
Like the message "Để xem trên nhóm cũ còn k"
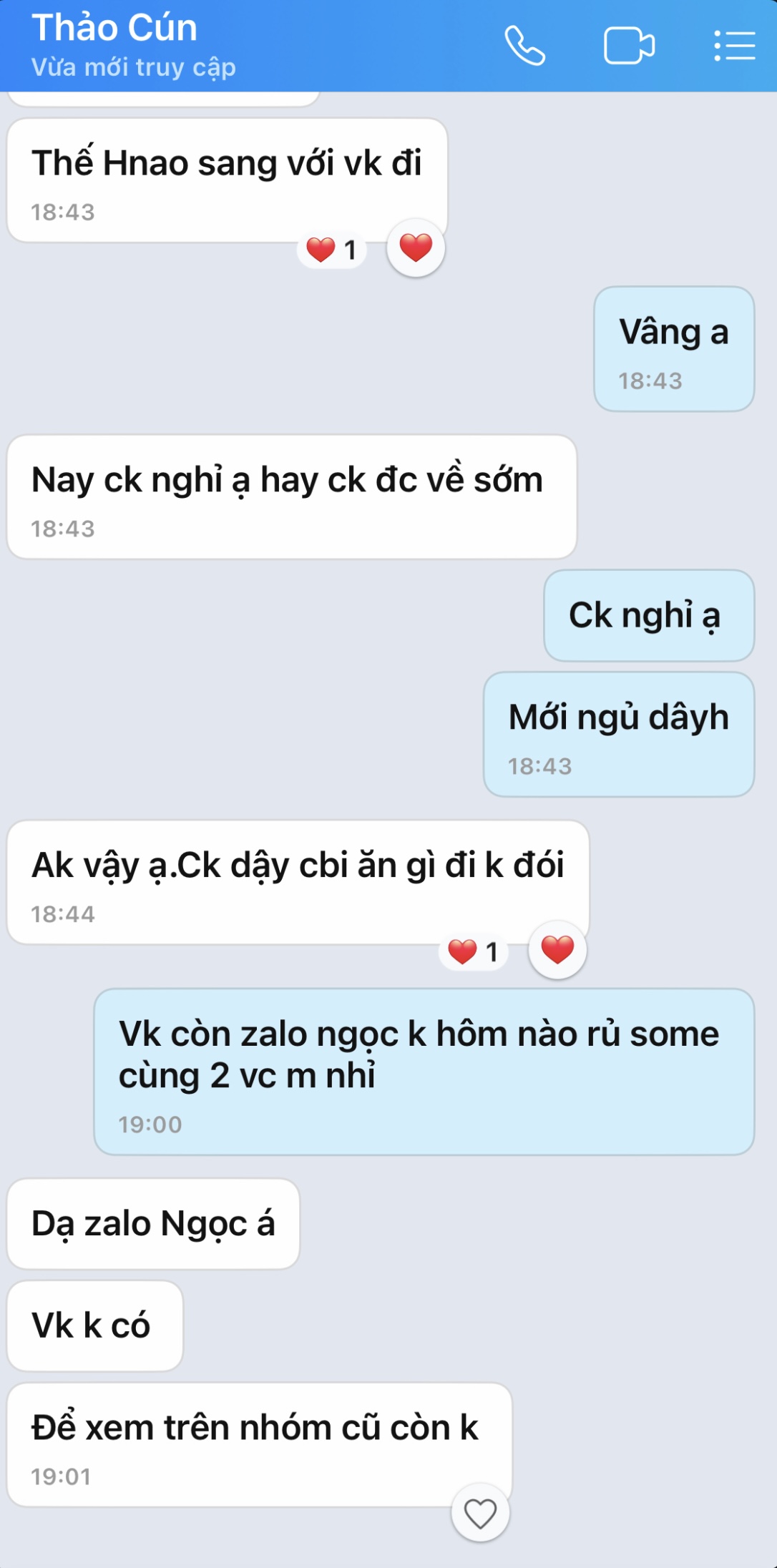[x=480, y=1513]
